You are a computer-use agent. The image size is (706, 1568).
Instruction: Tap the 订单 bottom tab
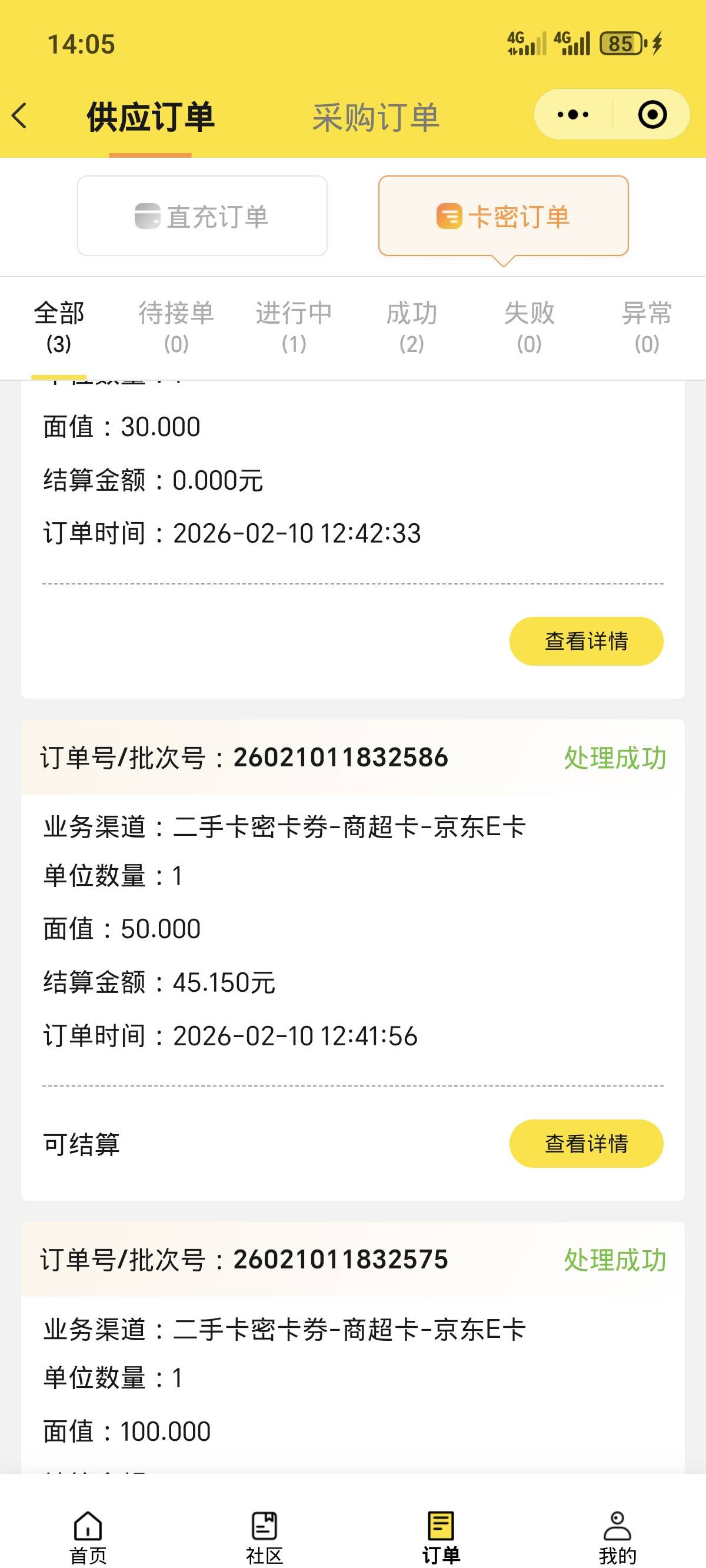(441, 1537)
